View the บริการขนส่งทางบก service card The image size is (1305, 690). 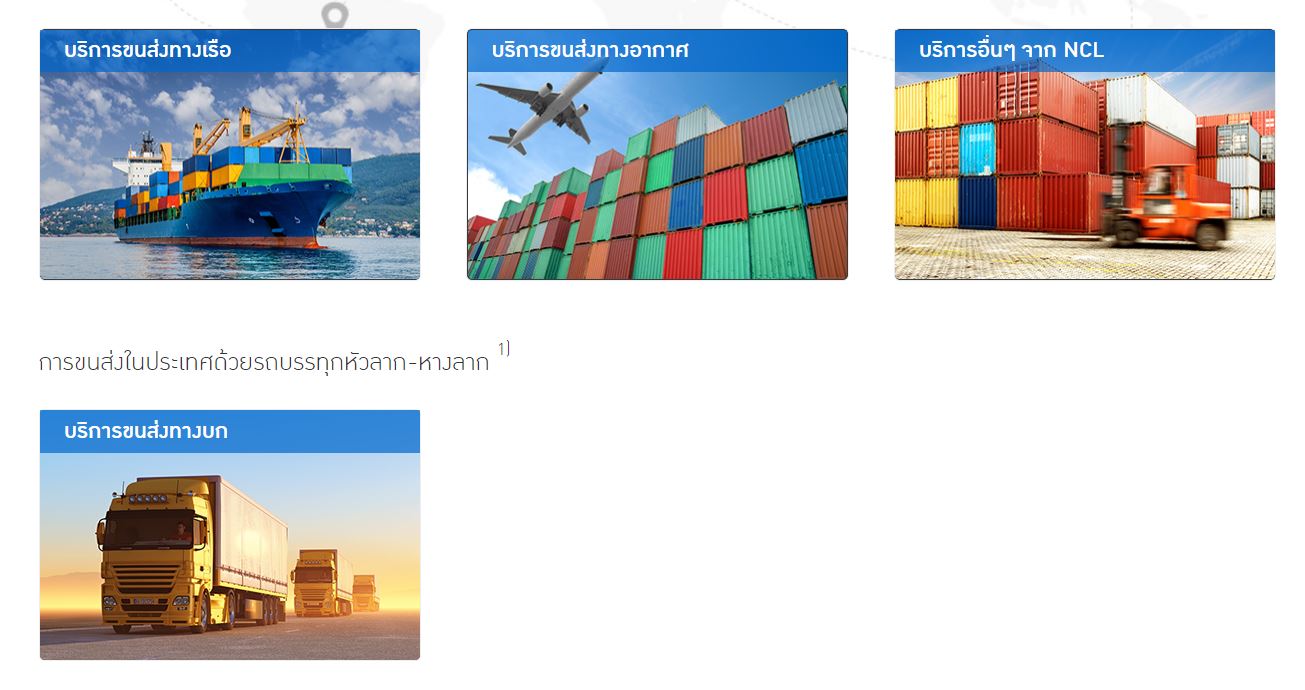click(x=230, y=535)
